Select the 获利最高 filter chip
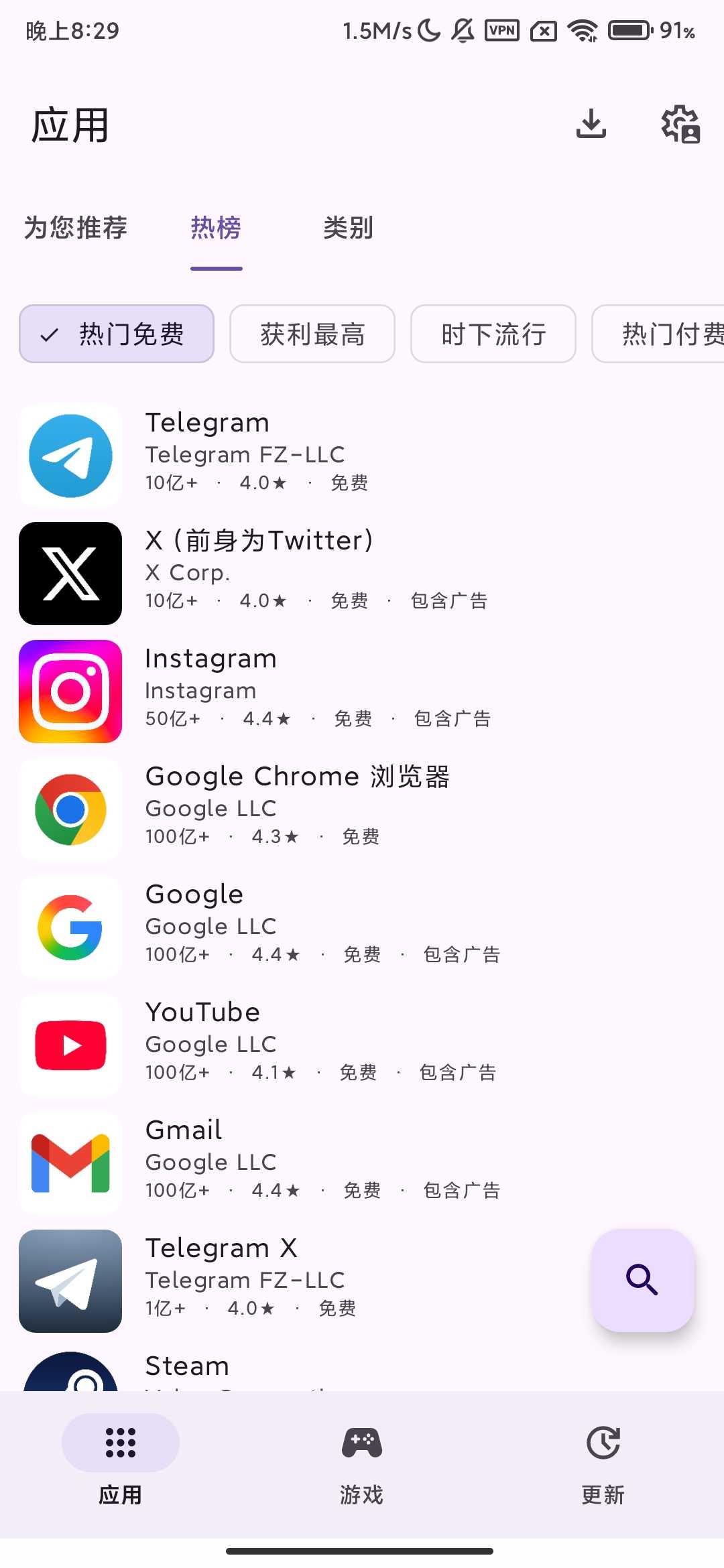This screenshot has height=1568, width=724. (312, 334)
